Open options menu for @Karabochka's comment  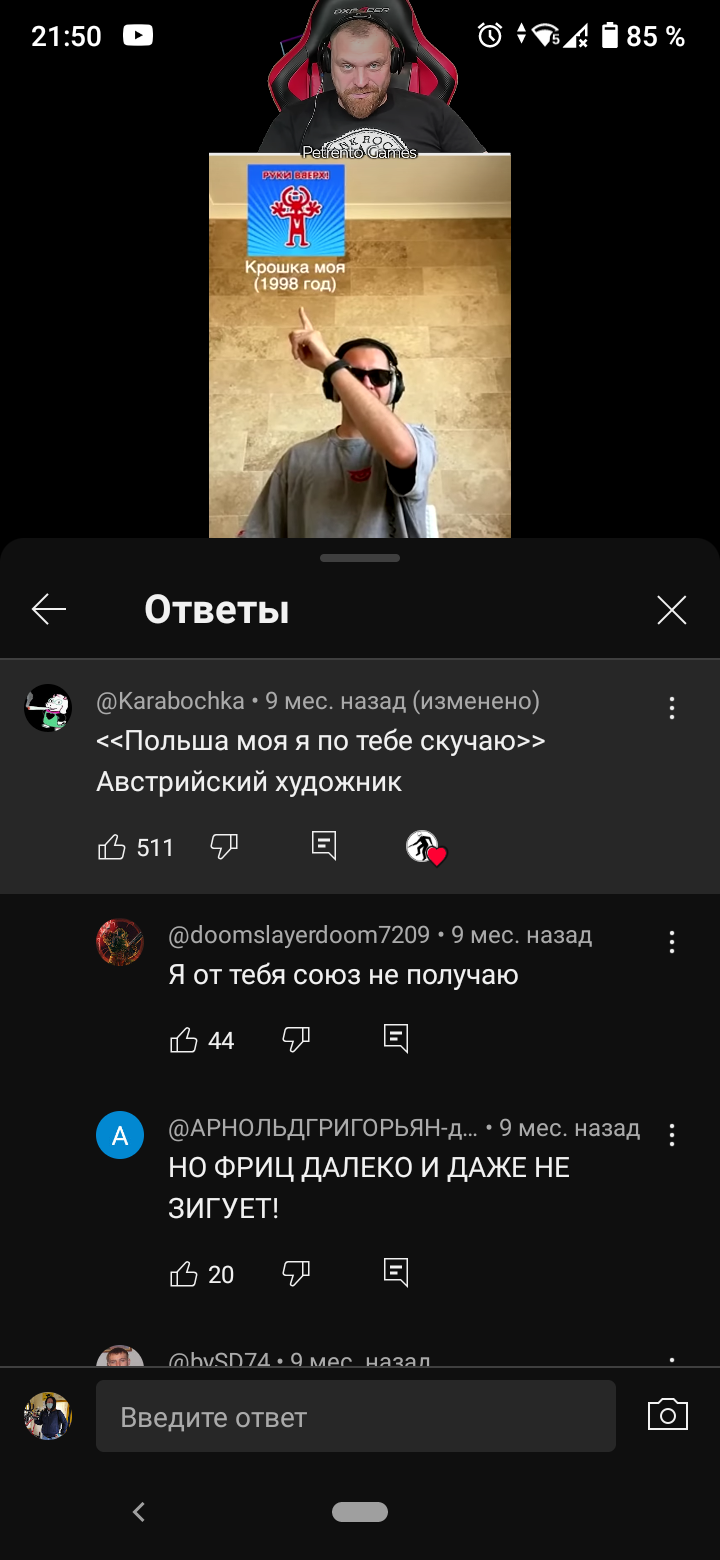pyautogui.click(x=672, y=708)
